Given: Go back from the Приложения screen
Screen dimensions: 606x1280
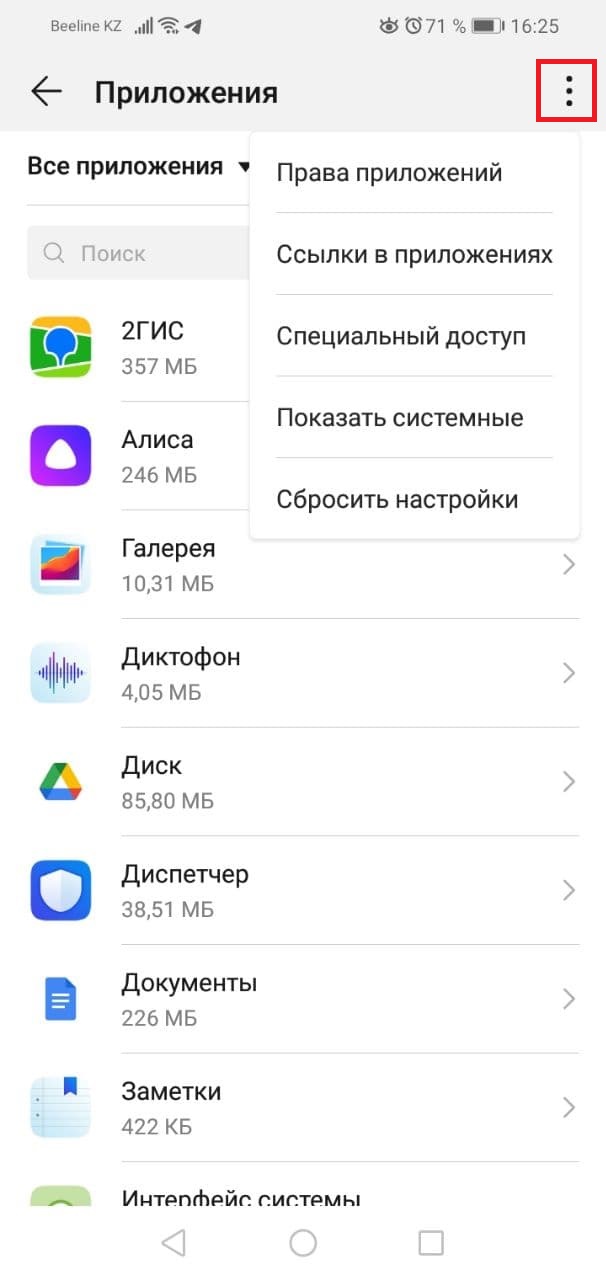Looking at the screenshot, I should tap(46, 92).
